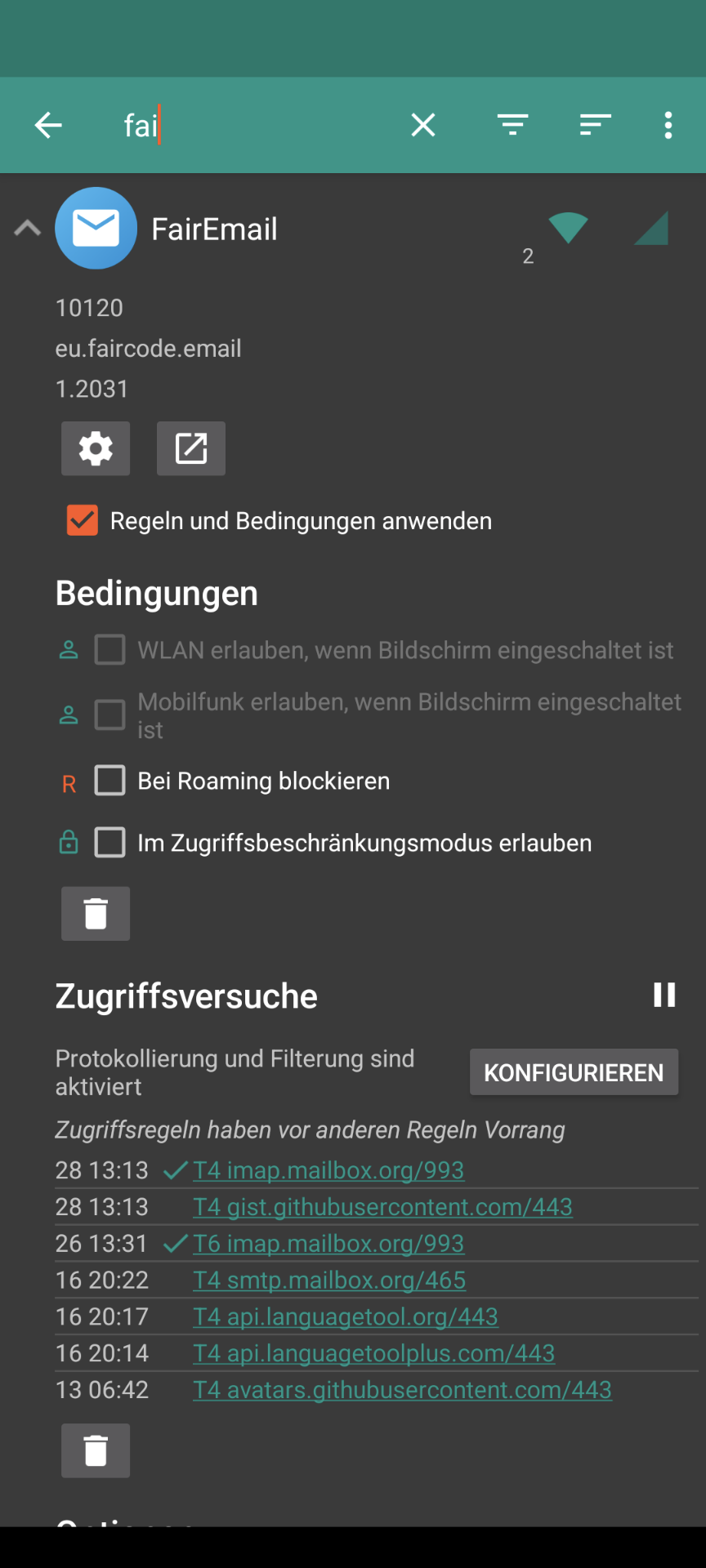Viewport: 706px width, 1568px height.
Task: Tap the KONFIGURIEREN button
Action: click(x=574, y=1072)
